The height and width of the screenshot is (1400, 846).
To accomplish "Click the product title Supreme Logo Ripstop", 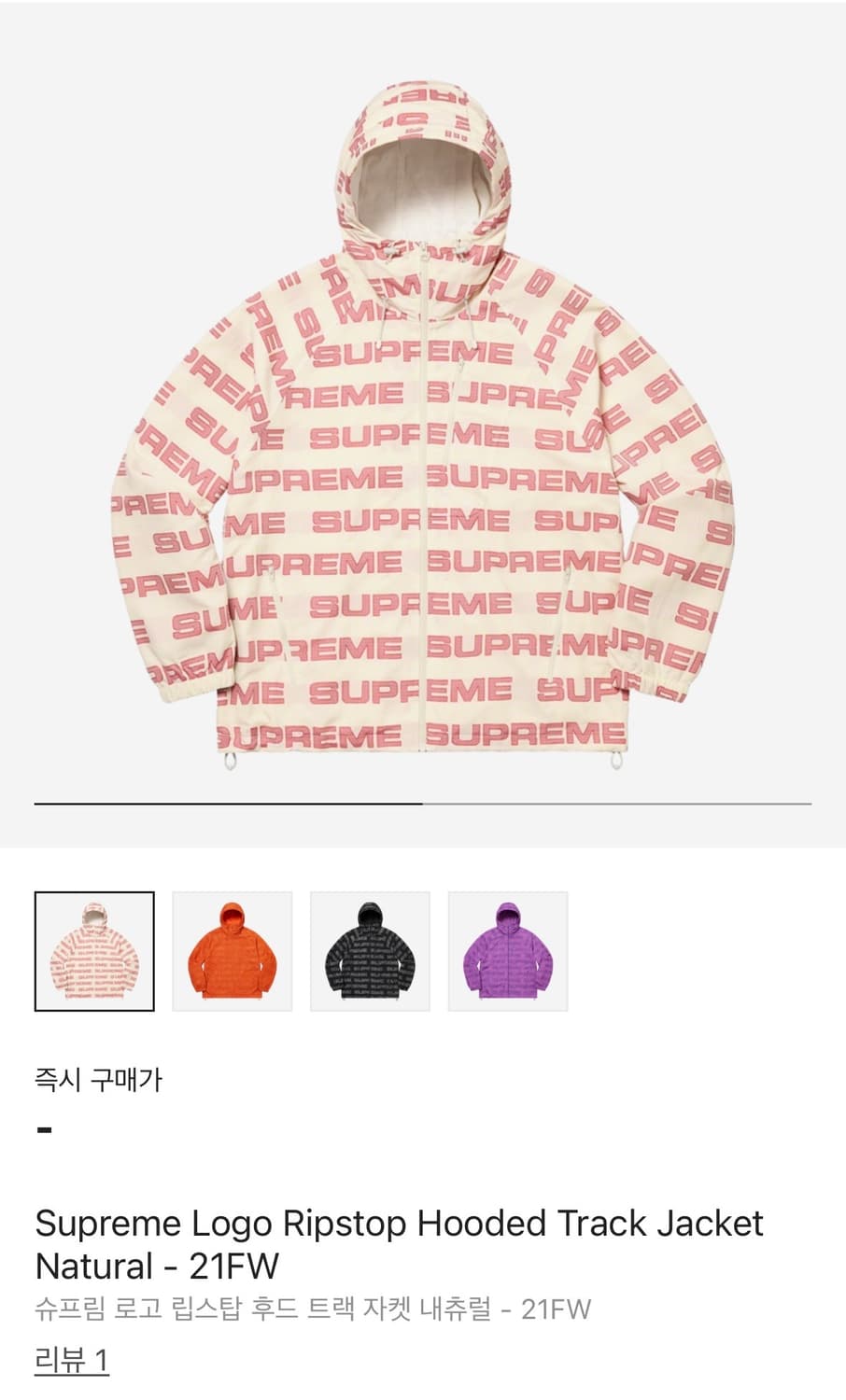I will point(280,1224).
